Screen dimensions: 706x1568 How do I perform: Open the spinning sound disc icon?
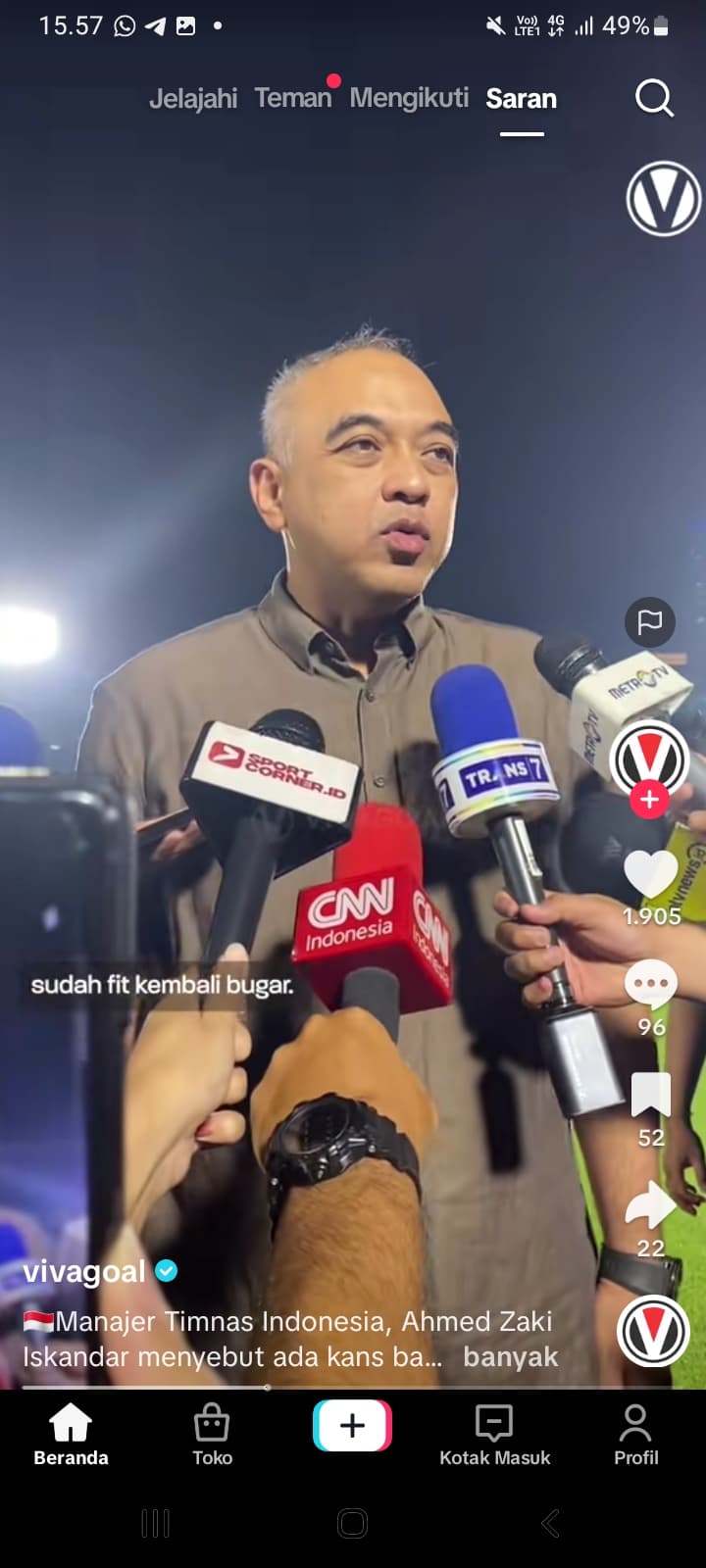pyautogui.click(x=653, y=1330)
